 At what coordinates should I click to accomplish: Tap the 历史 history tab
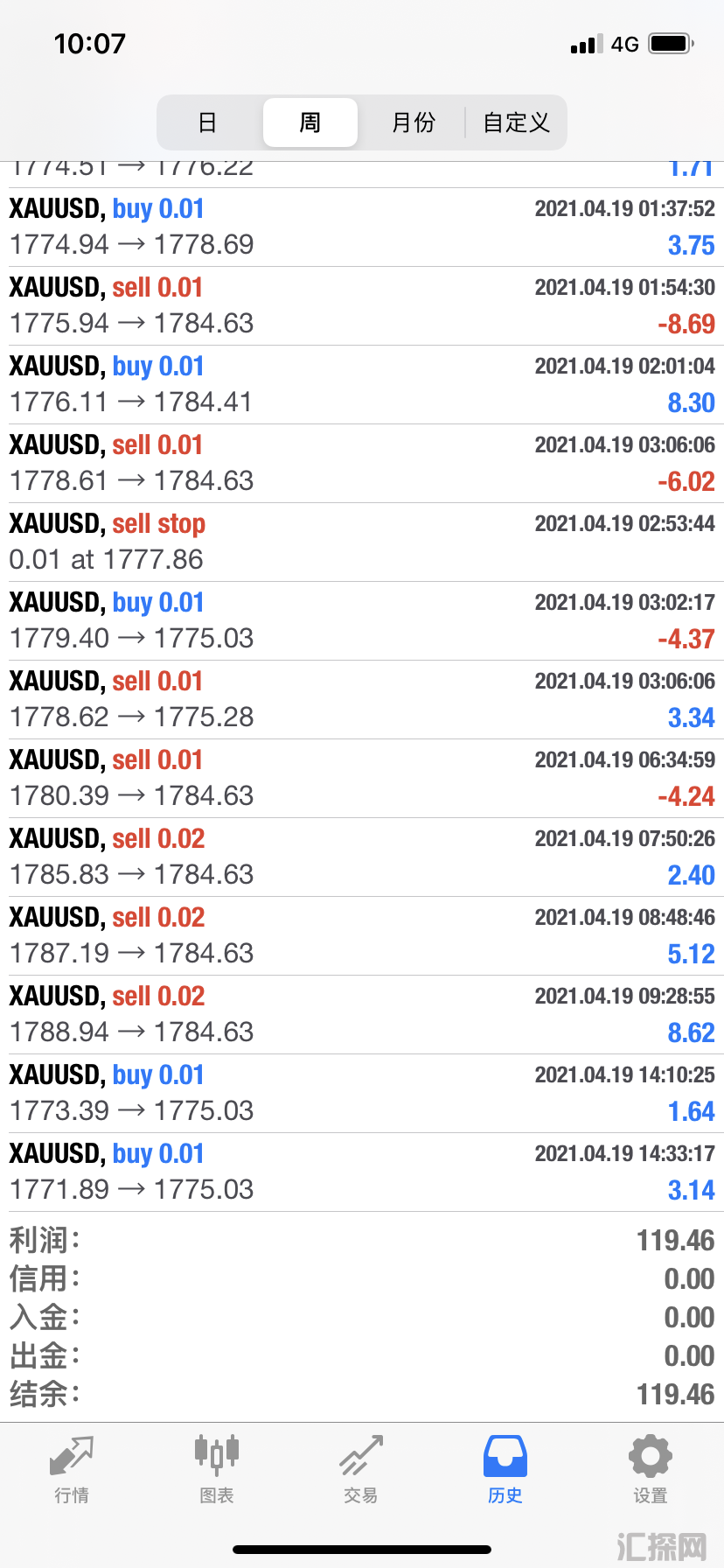[505, 1472]
